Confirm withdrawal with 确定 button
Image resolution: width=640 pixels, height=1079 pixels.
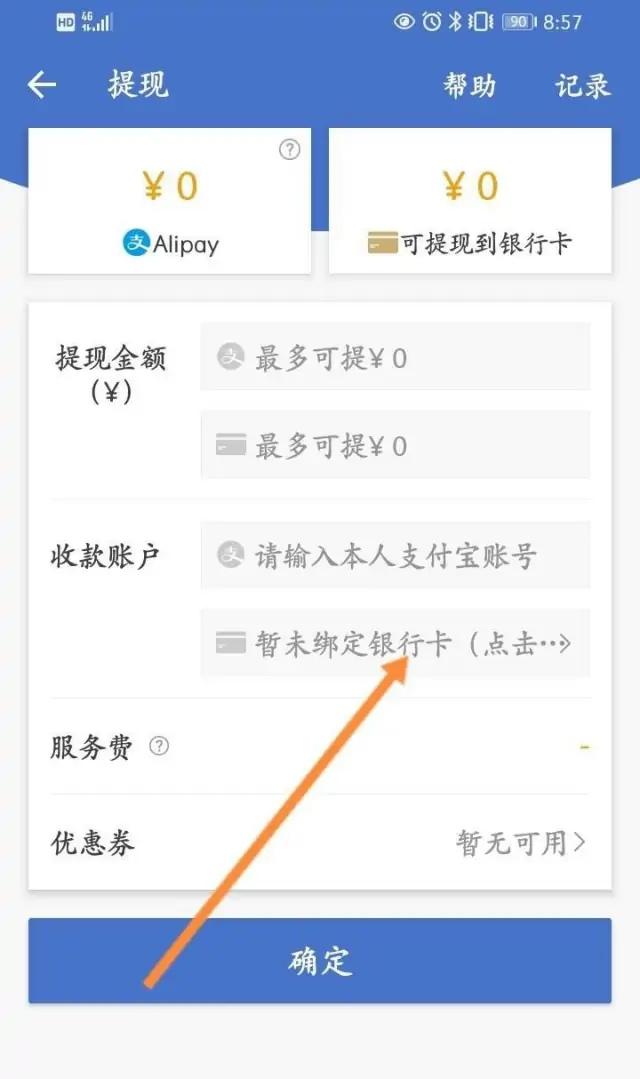click(320, 961)
